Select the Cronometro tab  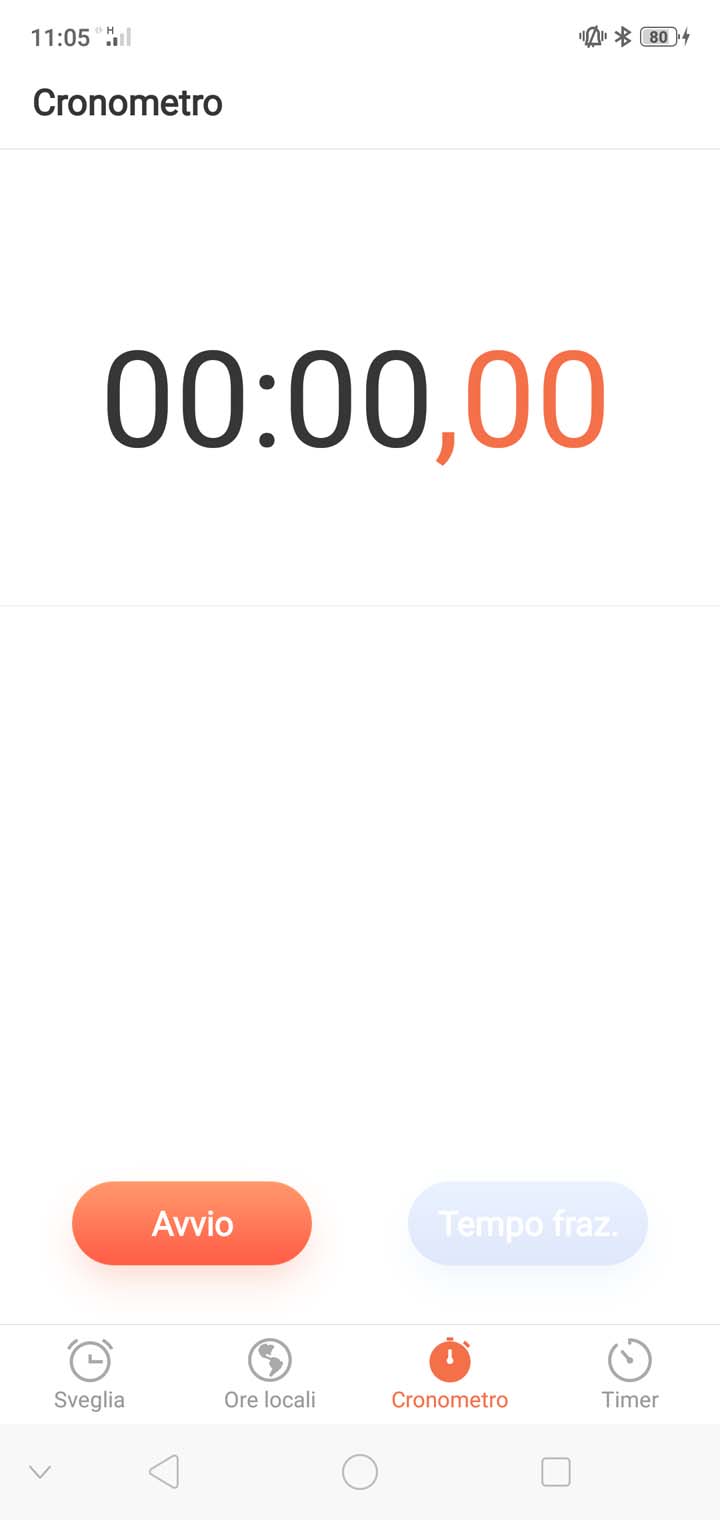coord(450,1374)
